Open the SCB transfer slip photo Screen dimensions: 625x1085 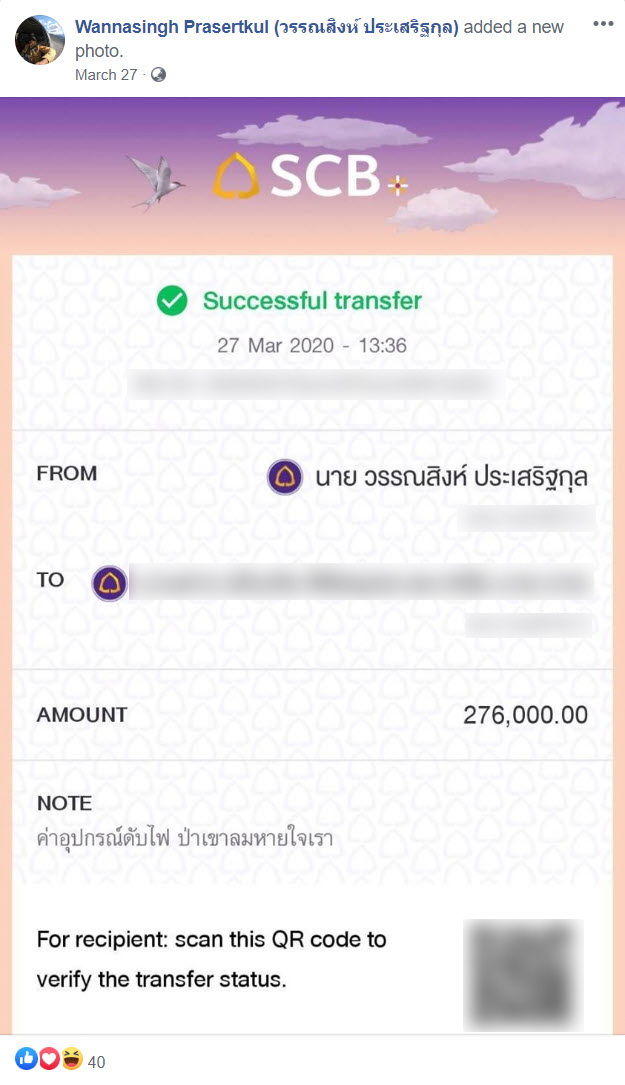point(312,560)
